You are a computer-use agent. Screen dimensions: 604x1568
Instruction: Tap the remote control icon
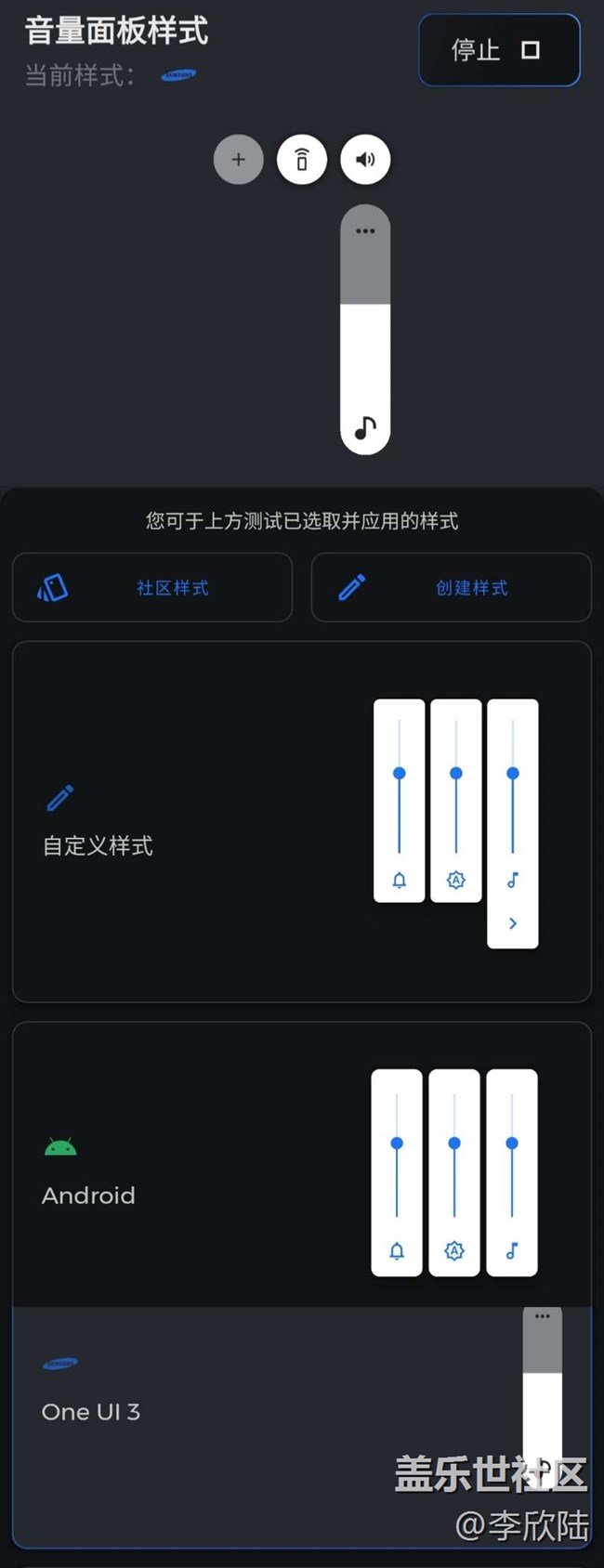(302, 160)
